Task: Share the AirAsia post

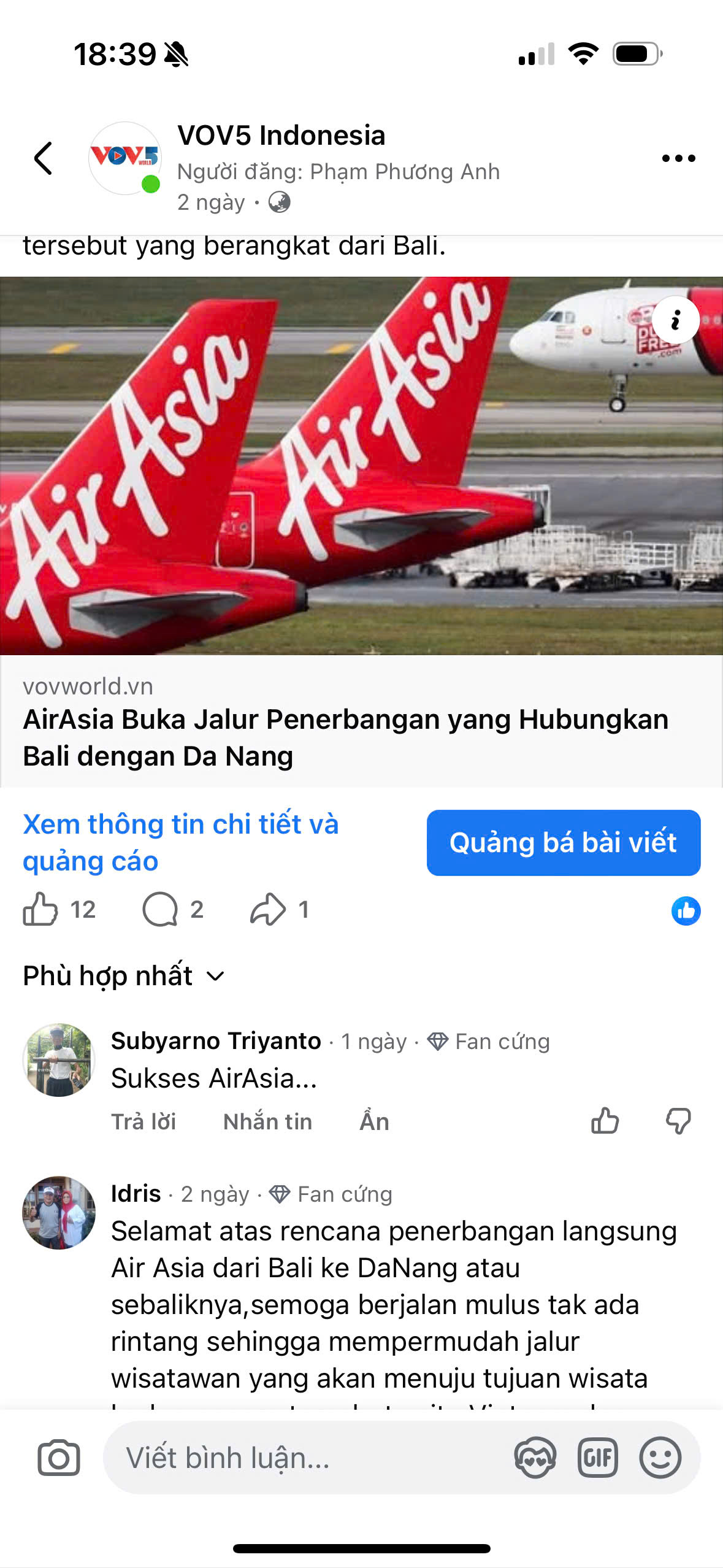Action: click(268, 909)
